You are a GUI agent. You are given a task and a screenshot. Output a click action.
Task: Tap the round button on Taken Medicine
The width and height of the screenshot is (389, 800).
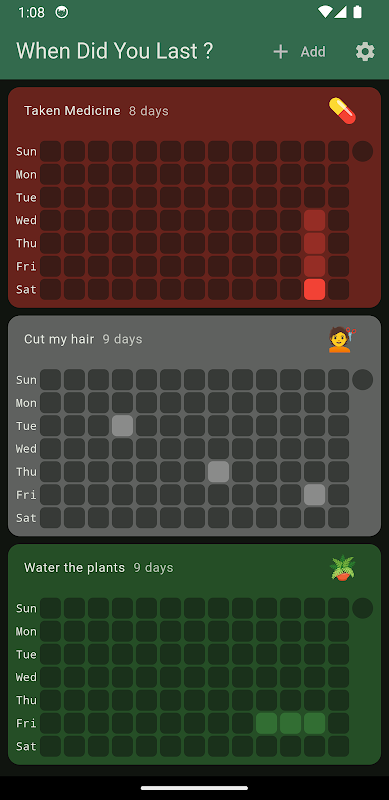(x=362, y=152)
